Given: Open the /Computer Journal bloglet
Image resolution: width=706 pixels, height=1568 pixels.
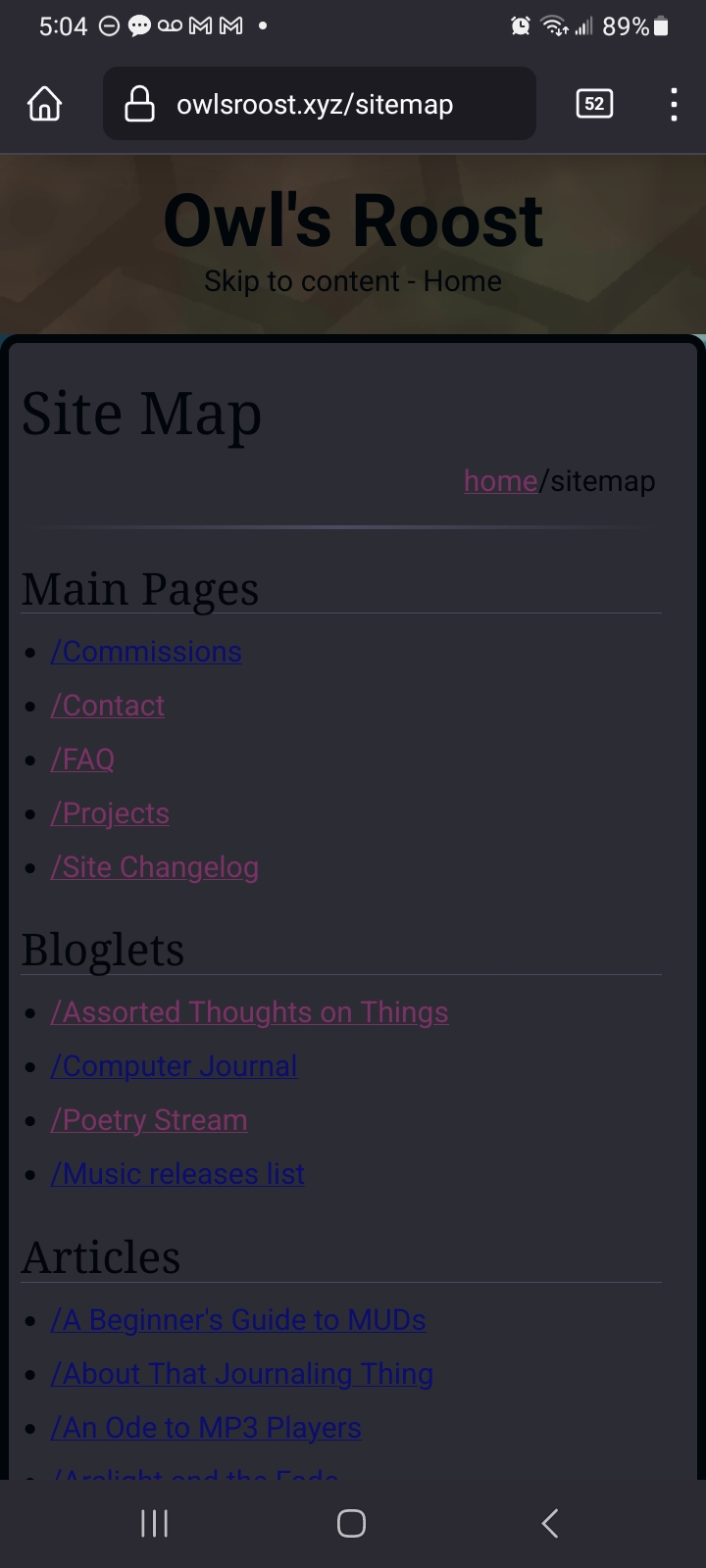Looking at the screenshot, I should 174,1066.
